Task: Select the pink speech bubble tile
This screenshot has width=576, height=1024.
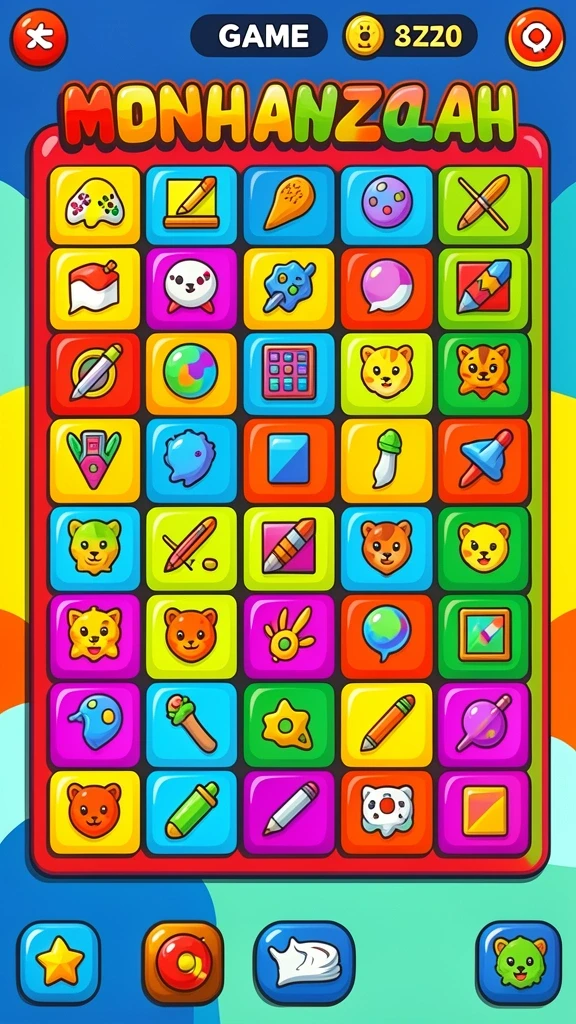Action: (x=387, y=289)
